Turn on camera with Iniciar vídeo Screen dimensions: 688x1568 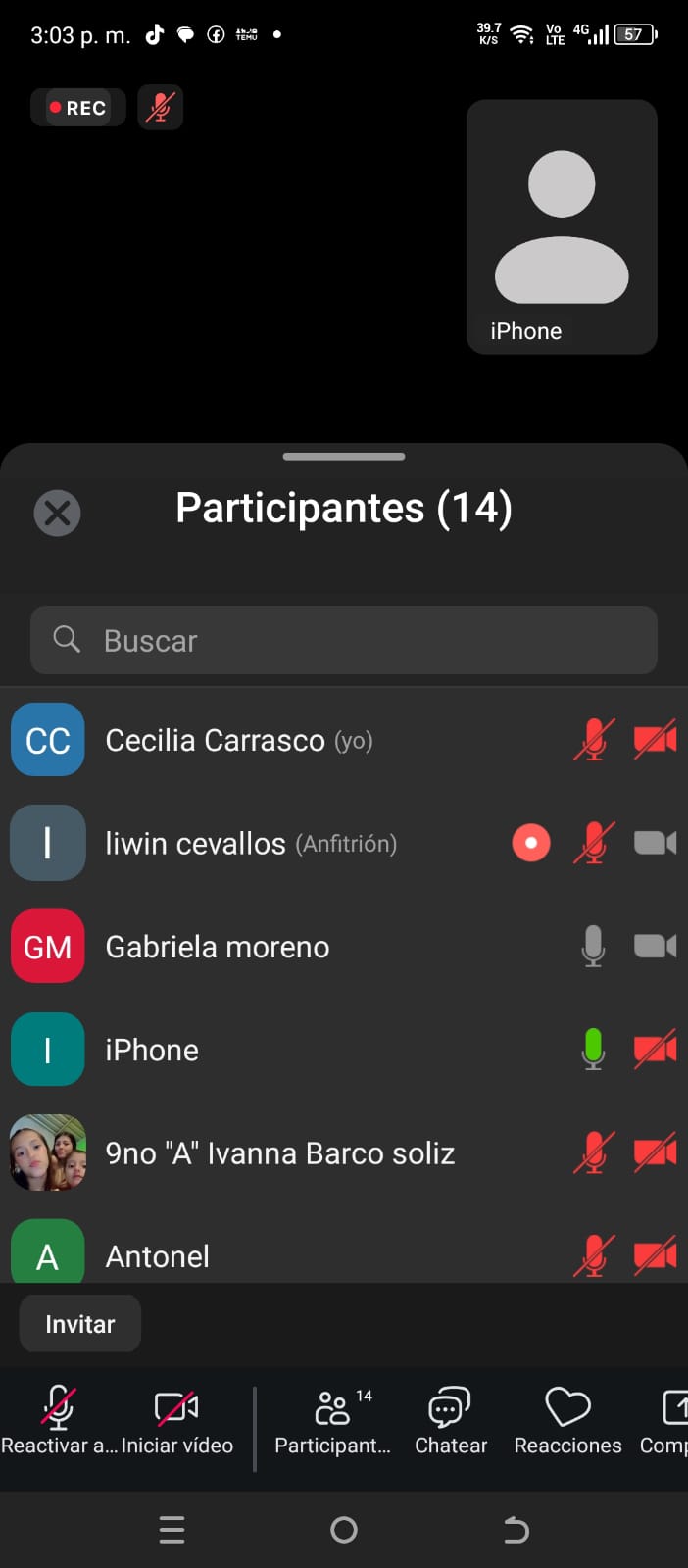[x=177, y=1419]
